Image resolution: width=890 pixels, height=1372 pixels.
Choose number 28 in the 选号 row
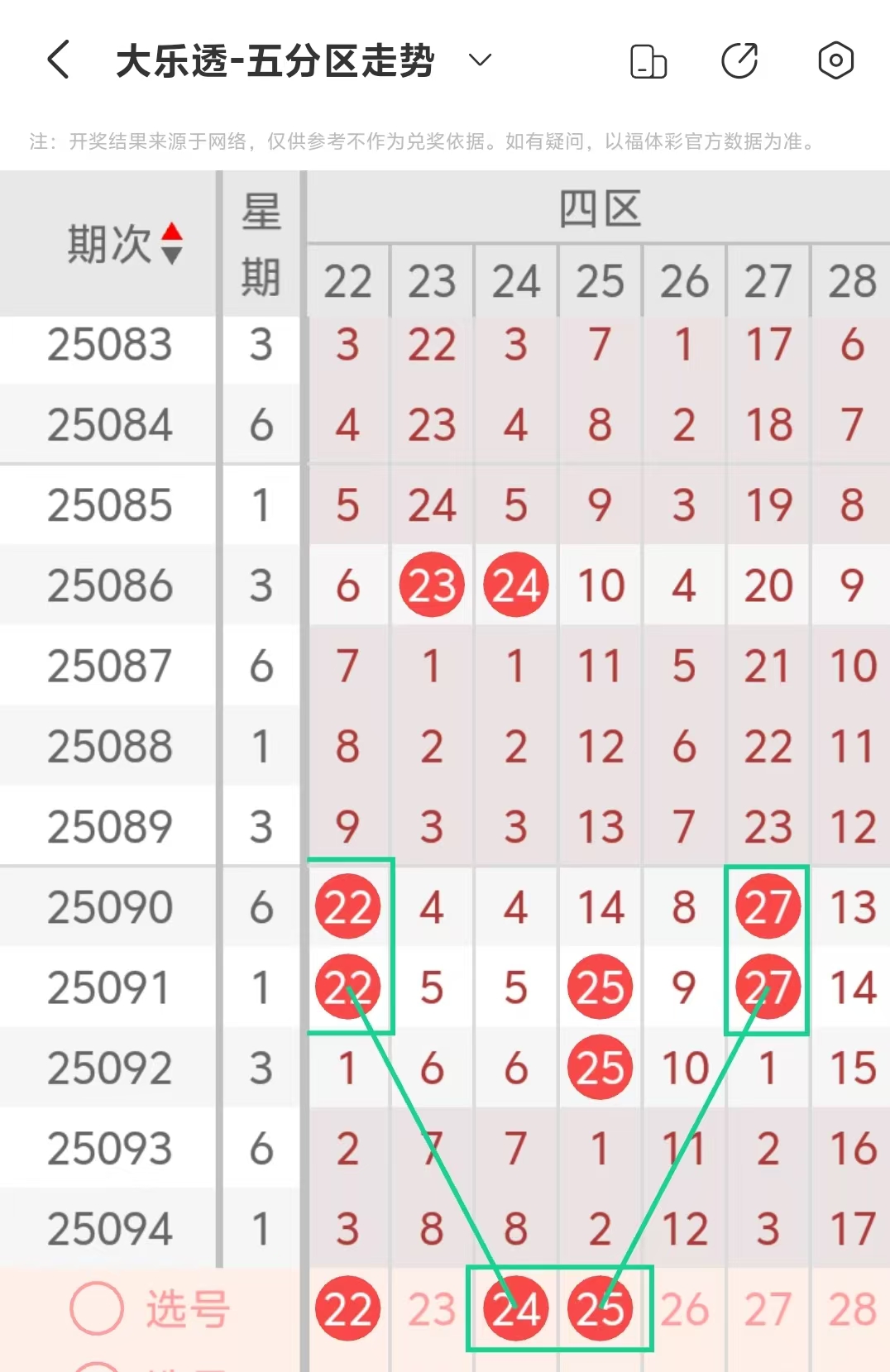point(852,1308)
